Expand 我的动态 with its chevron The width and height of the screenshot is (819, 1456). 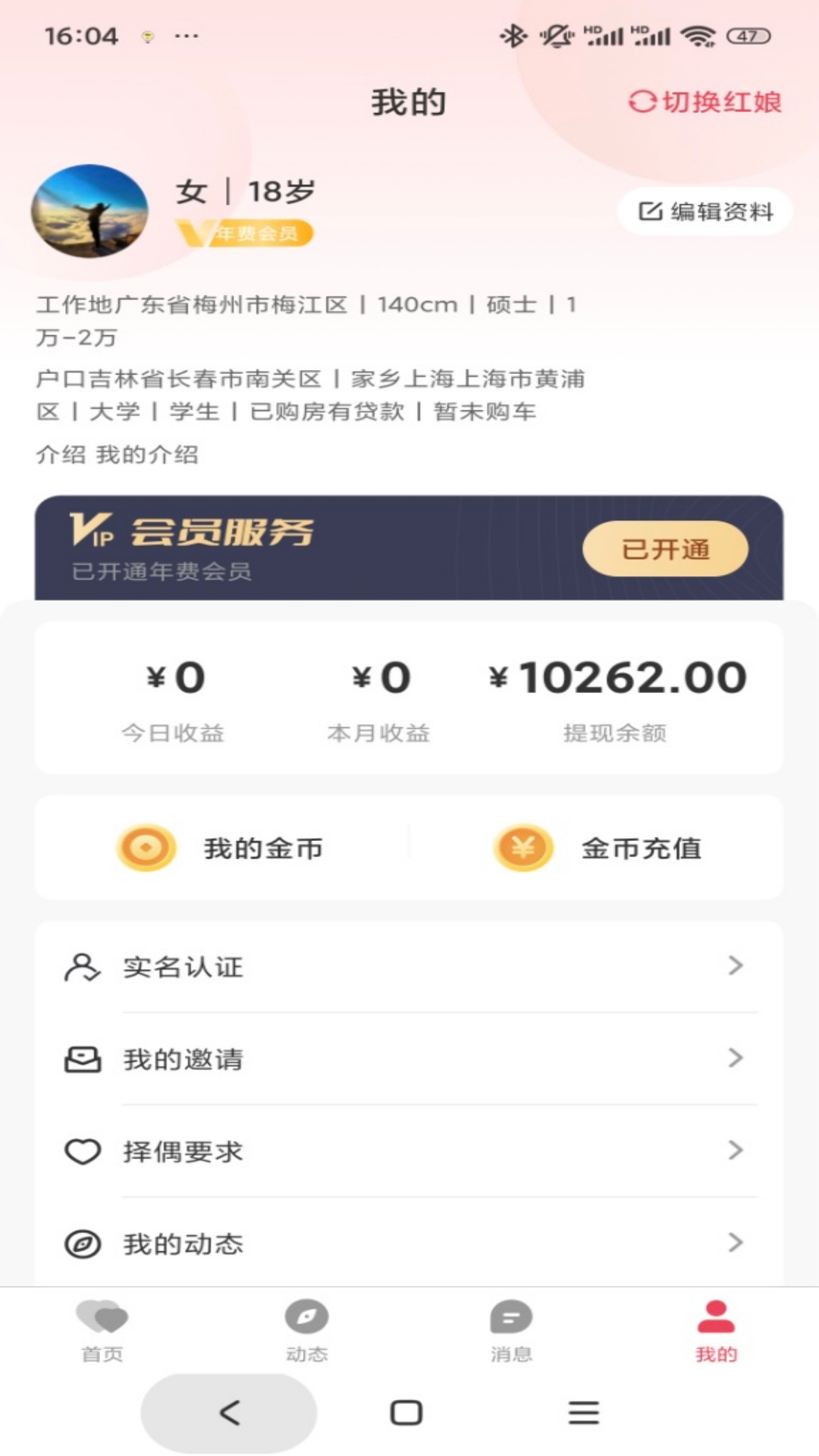point(734,1244)
